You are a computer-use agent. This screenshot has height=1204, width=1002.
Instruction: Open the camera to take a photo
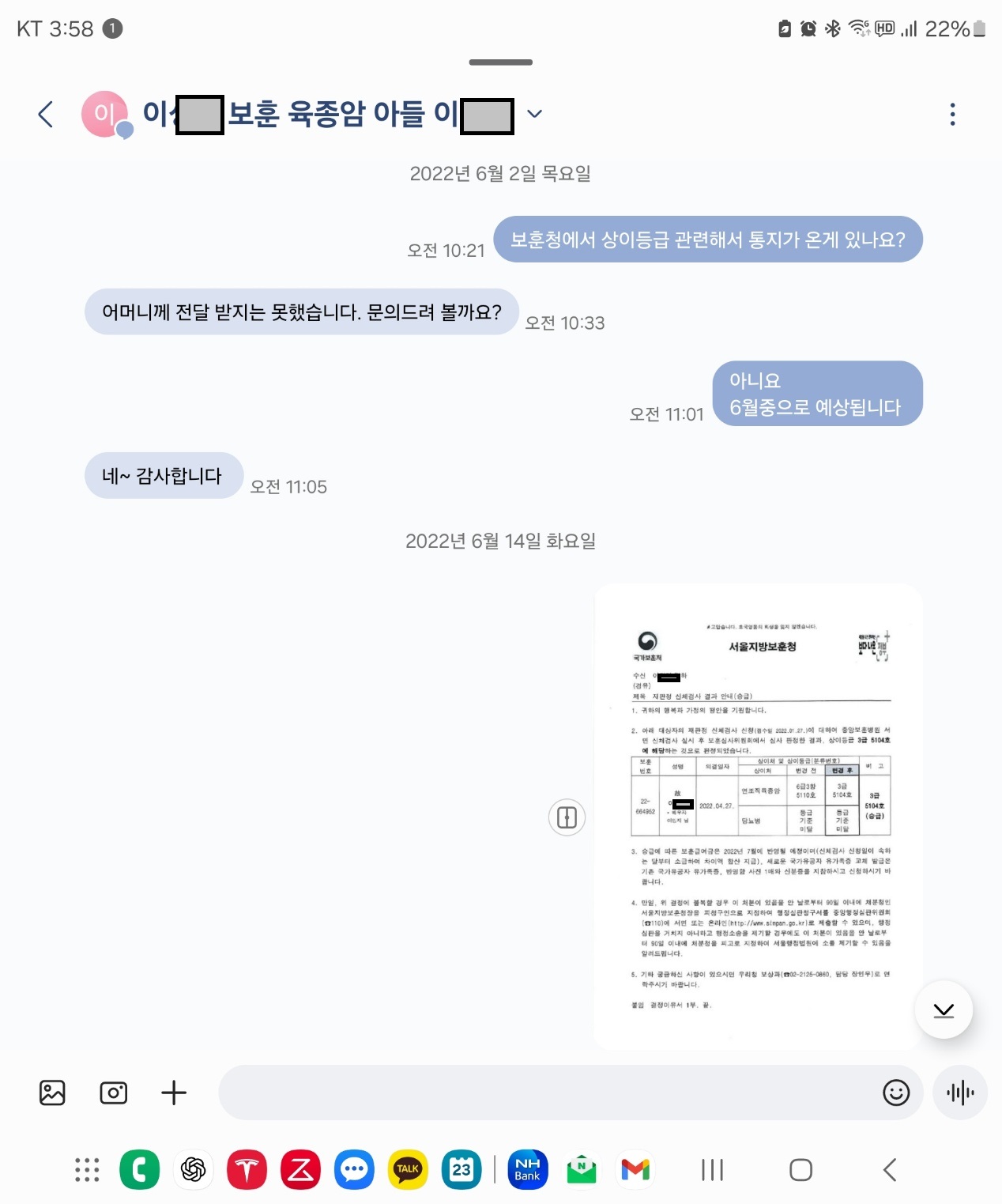[x=113, y=1093]
